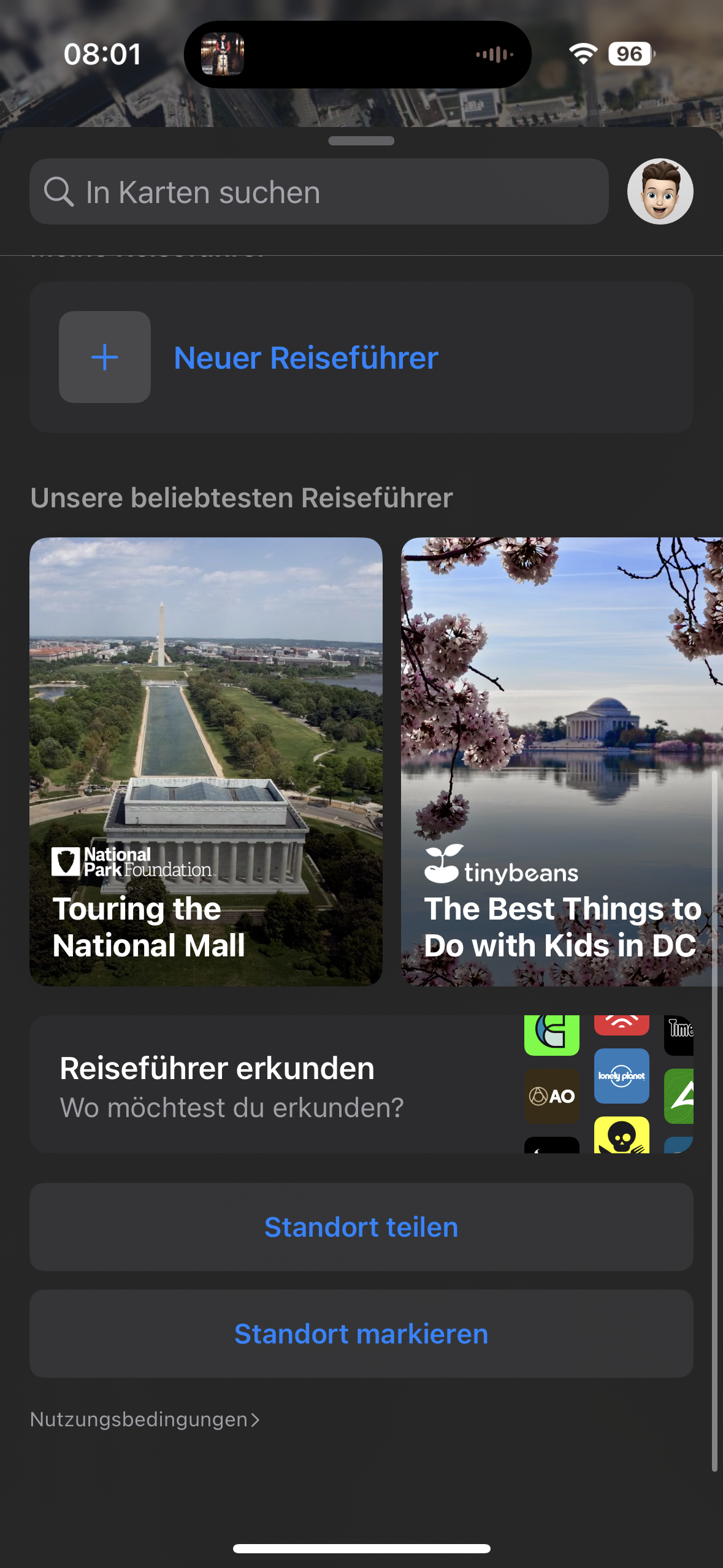Create a new guide with Neuer Reiseführer
This screenshot has width=723, height=1568.
pyautogui.click(x=305, y=358)
